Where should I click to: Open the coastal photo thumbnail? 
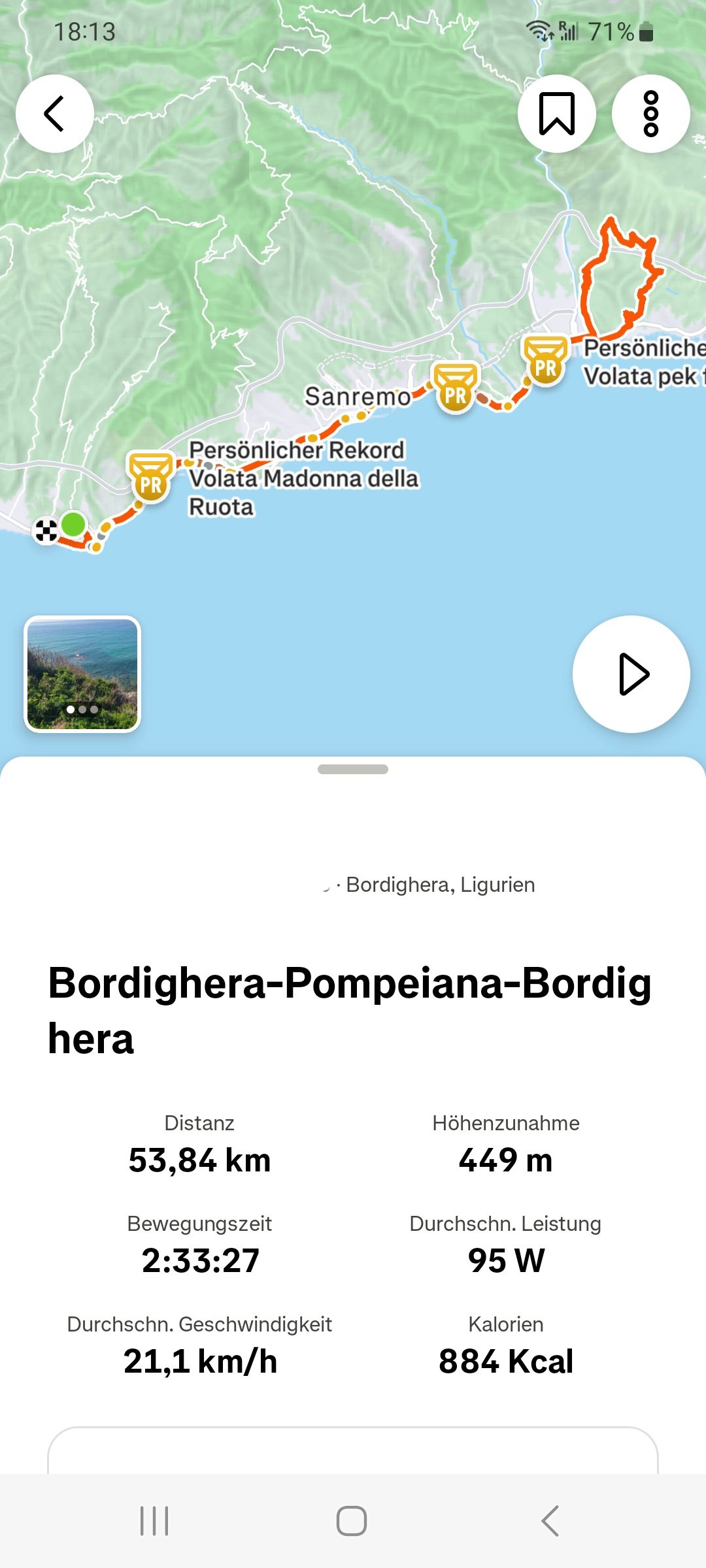click(82, 674)
